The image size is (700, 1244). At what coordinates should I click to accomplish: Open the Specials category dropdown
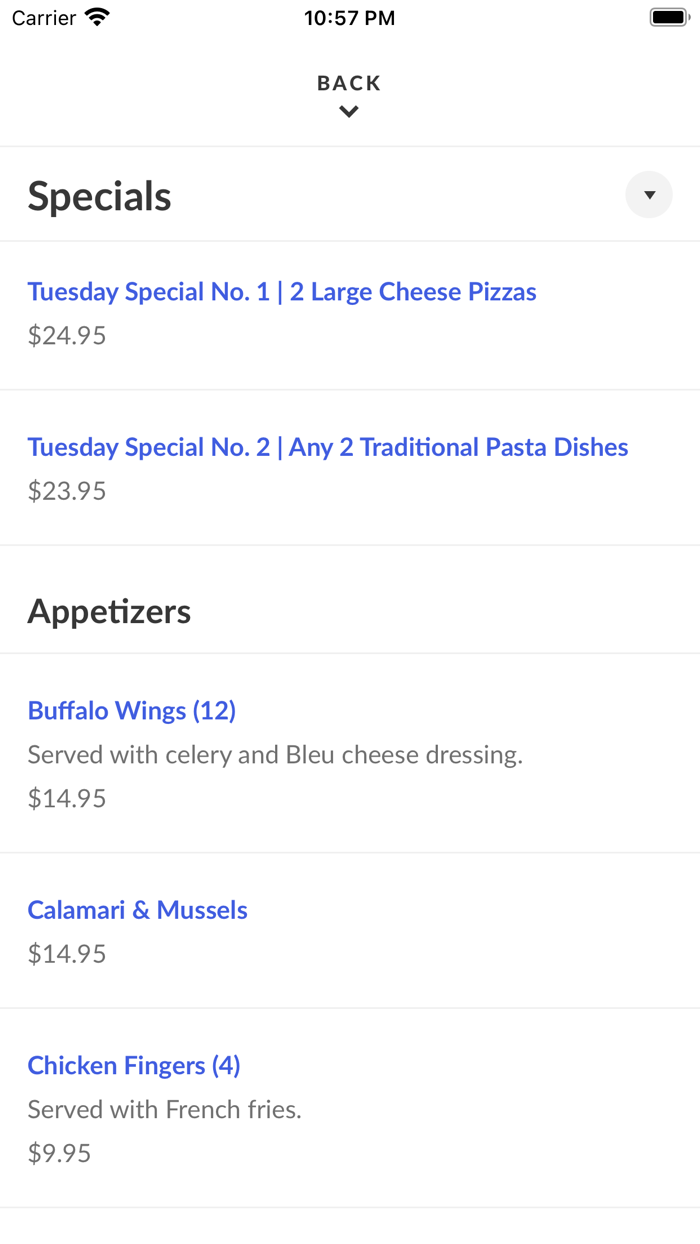click(x=649, y=195)
